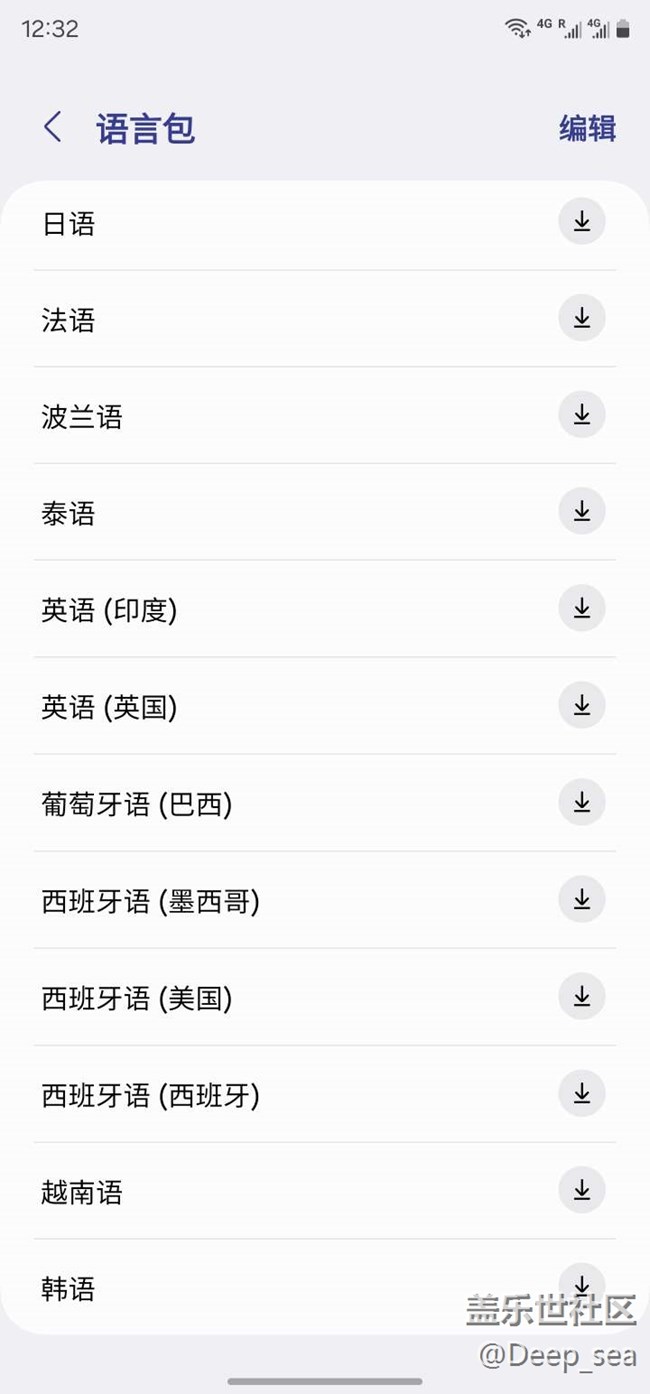The height and width of the screenshot is (1394, 650).
Task: Download the 西班牙语 (西班牙) language pack
Action: [x=582, y=1094]
